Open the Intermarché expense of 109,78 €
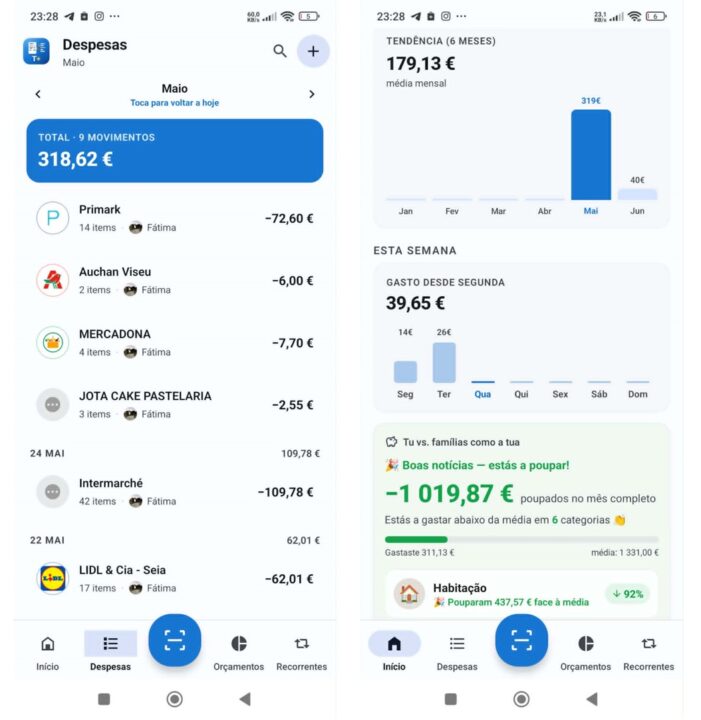Viewport: 701px width, 720px height. point(174,492)
